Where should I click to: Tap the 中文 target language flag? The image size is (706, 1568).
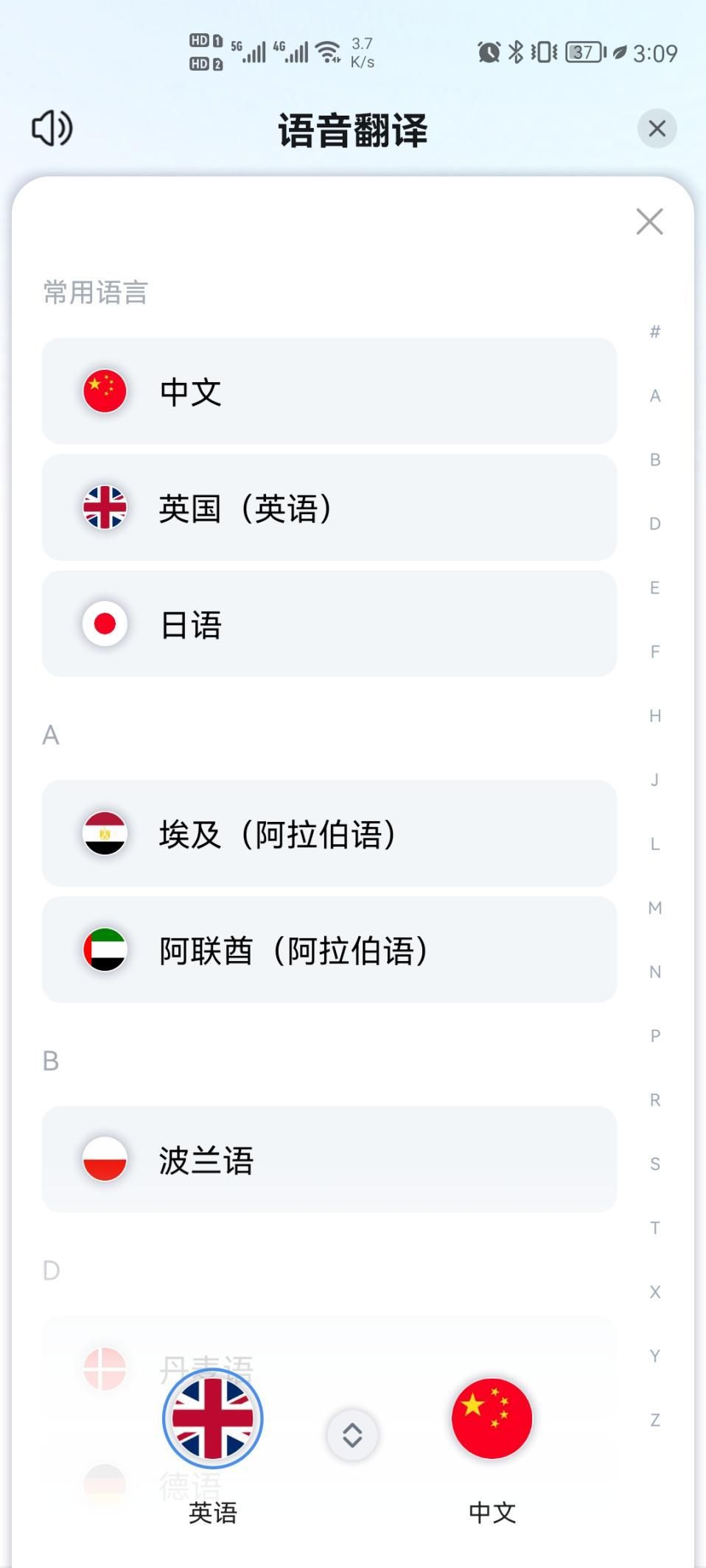pyautogui.click(x=492, y=1418)
